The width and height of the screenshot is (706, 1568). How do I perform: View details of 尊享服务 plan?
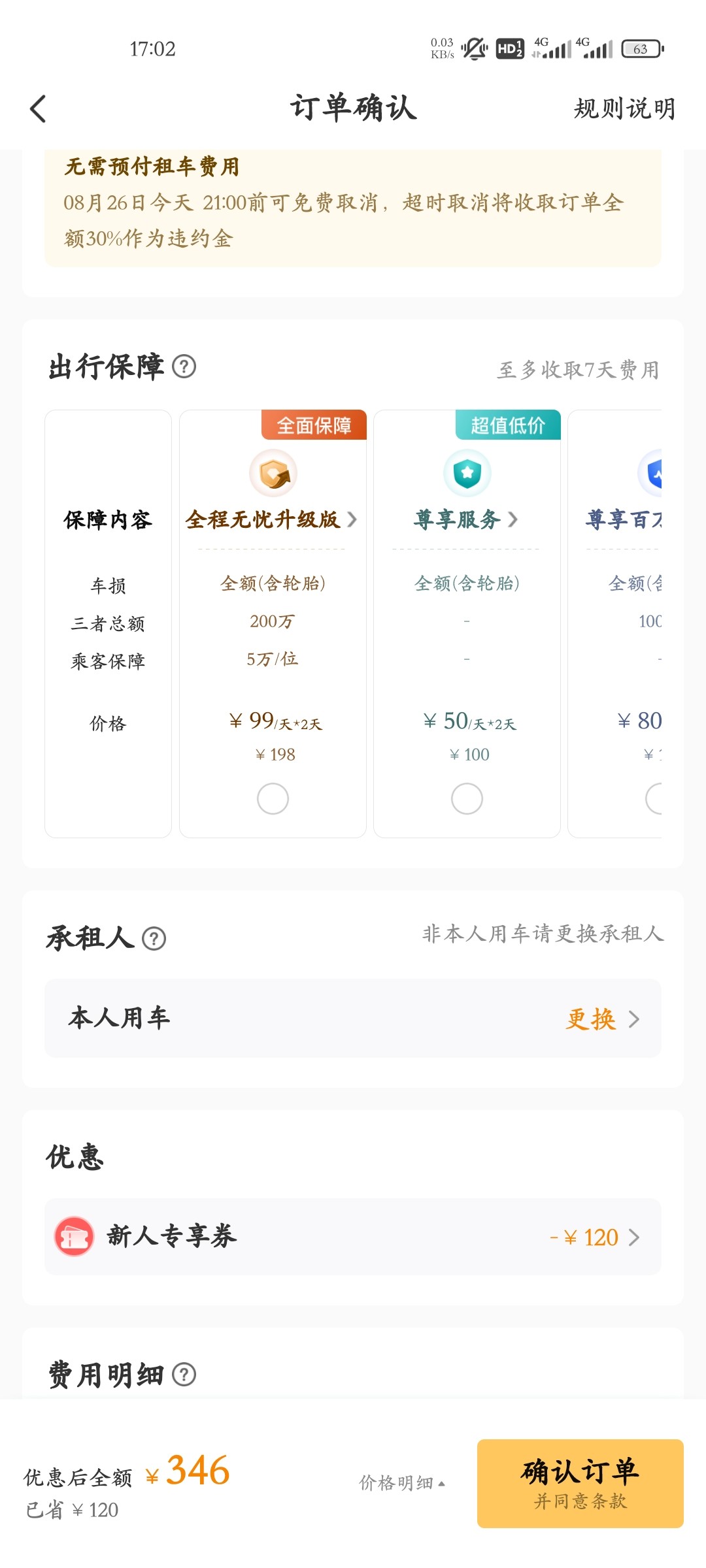[x=465, y=519]
